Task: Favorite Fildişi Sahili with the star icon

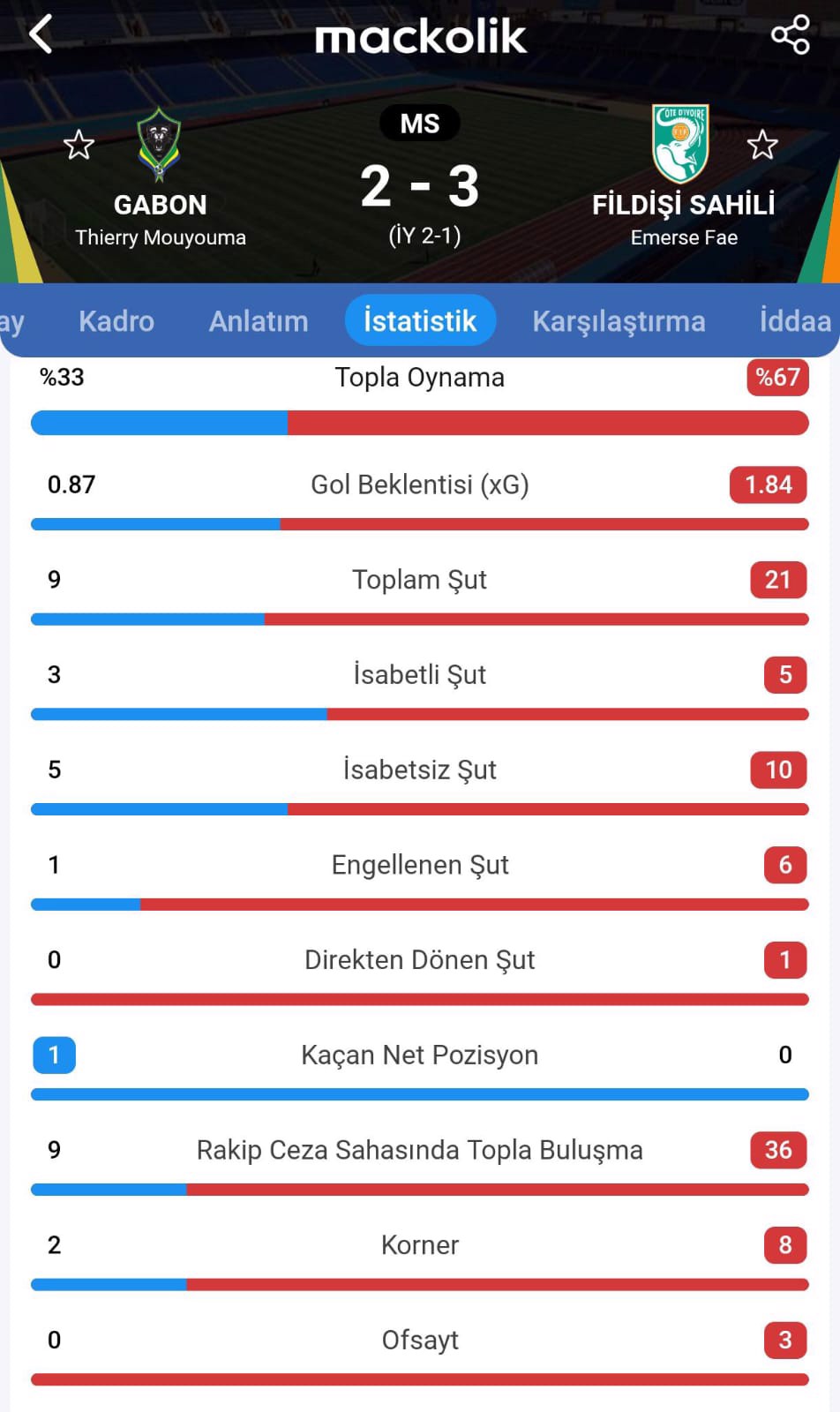Action: point(762,145)
